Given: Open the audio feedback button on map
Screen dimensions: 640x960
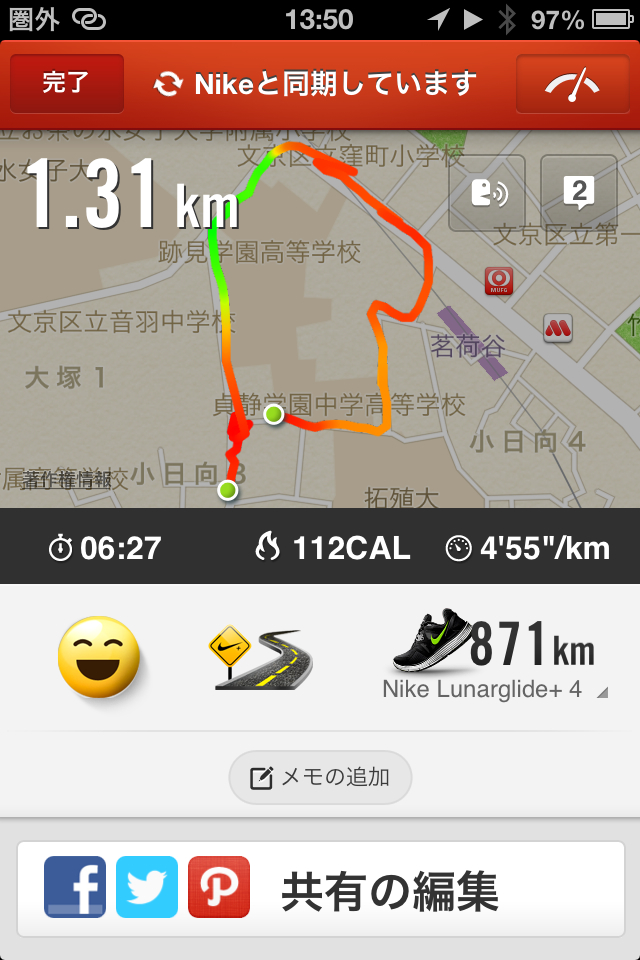Looking at the screenshot, I should click(x=487, y=192).
